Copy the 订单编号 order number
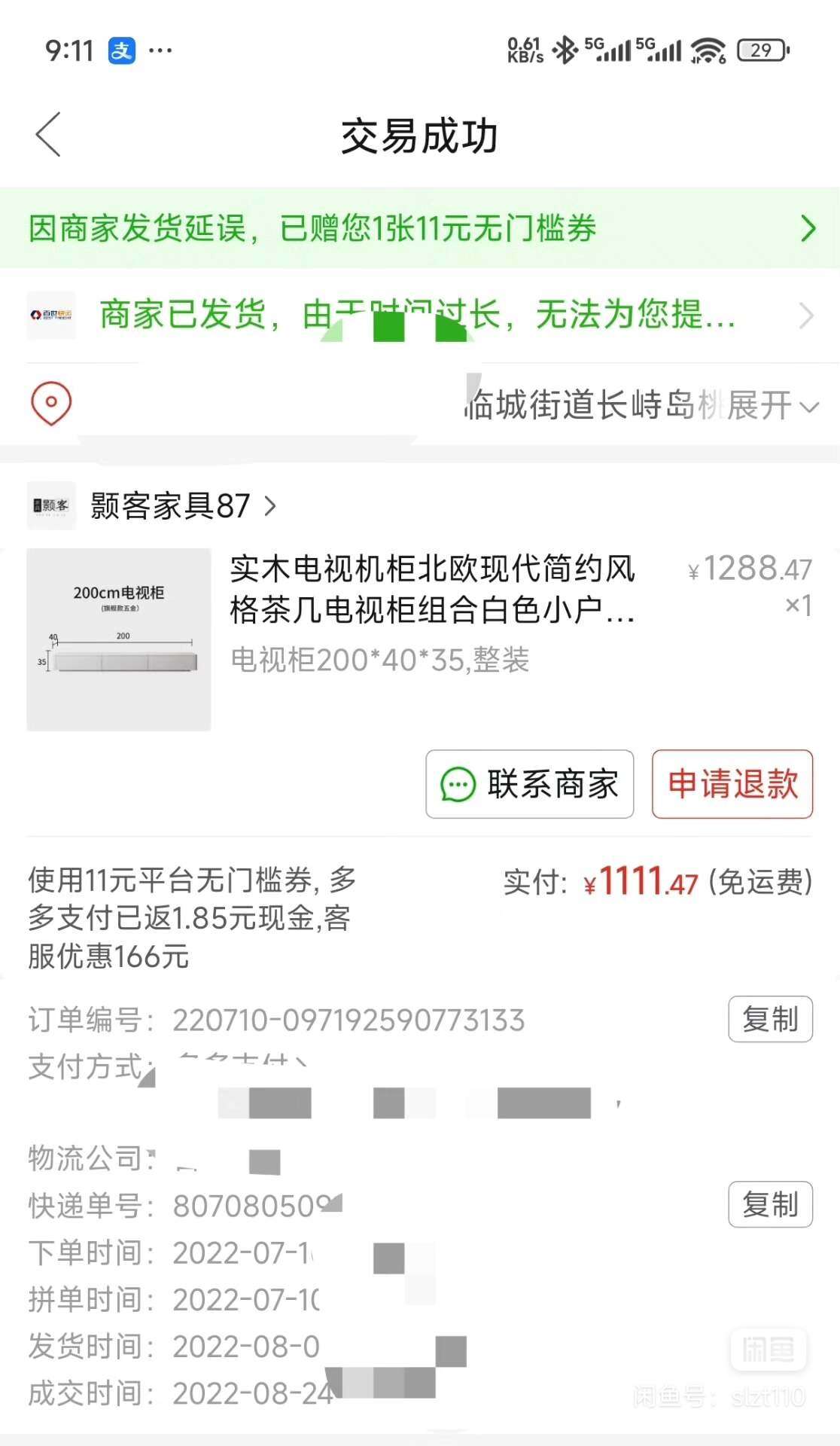Image resolution: width=840 pixels, height=1446 pixels. 769,1019
